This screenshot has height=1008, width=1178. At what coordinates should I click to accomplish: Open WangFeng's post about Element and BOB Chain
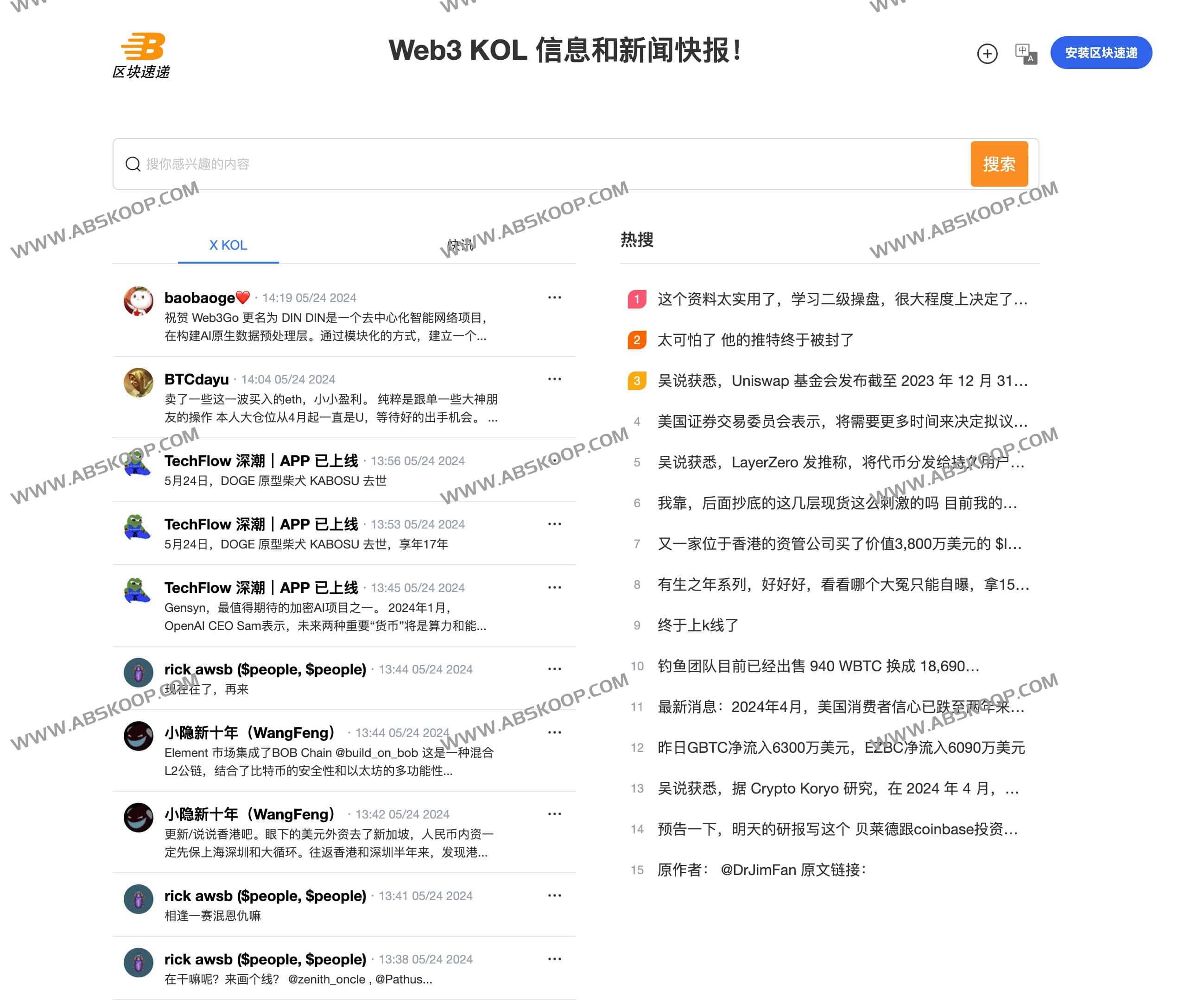(x=329, y=762)
